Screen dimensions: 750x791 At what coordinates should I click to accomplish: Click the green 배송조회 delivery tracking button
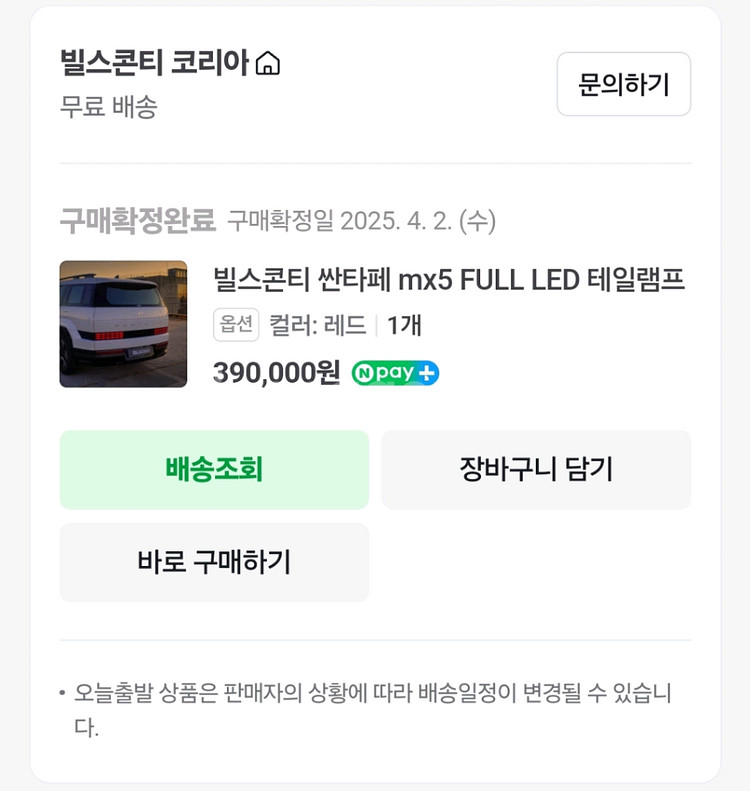click(213, 469)
